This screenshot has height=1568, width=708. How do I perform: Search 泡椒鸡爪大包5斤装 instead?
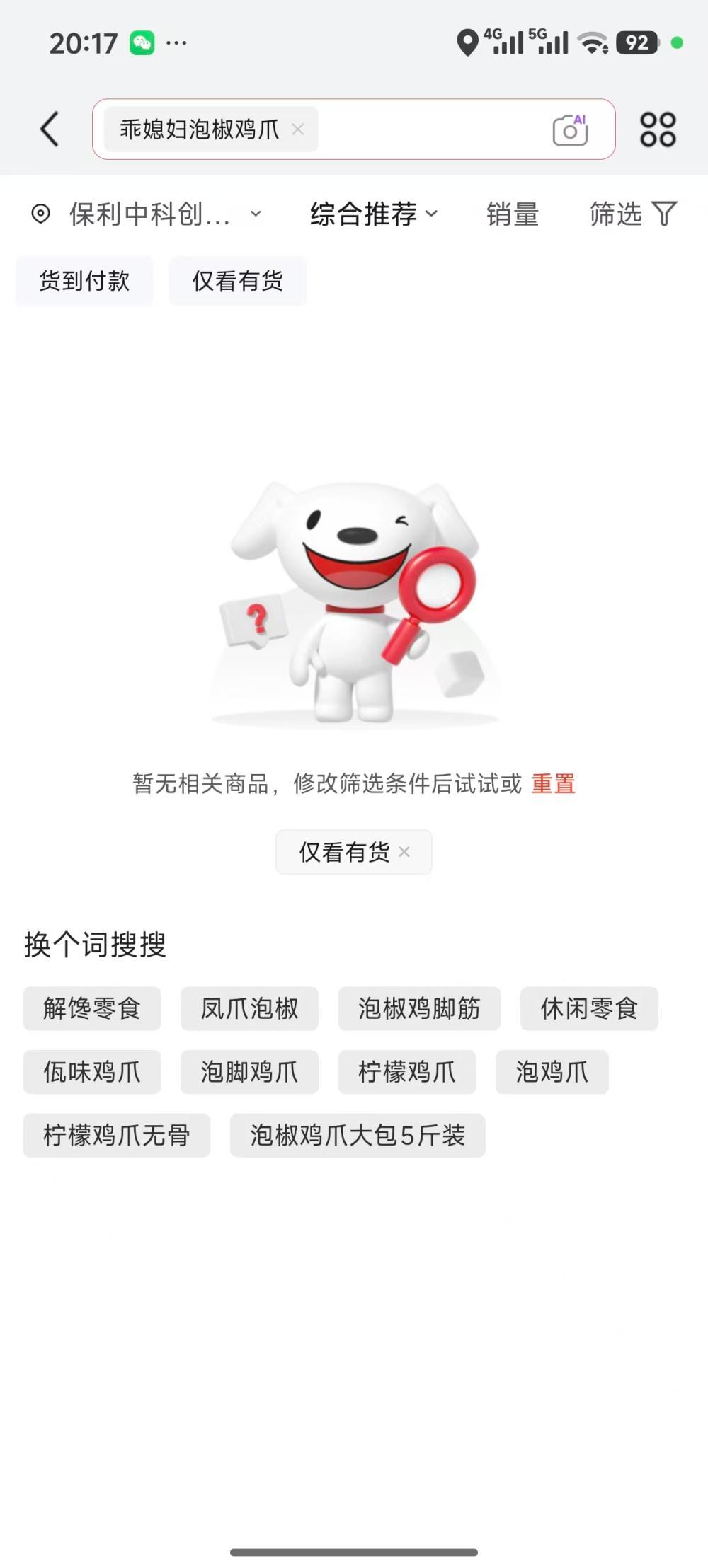[358, 1135]
